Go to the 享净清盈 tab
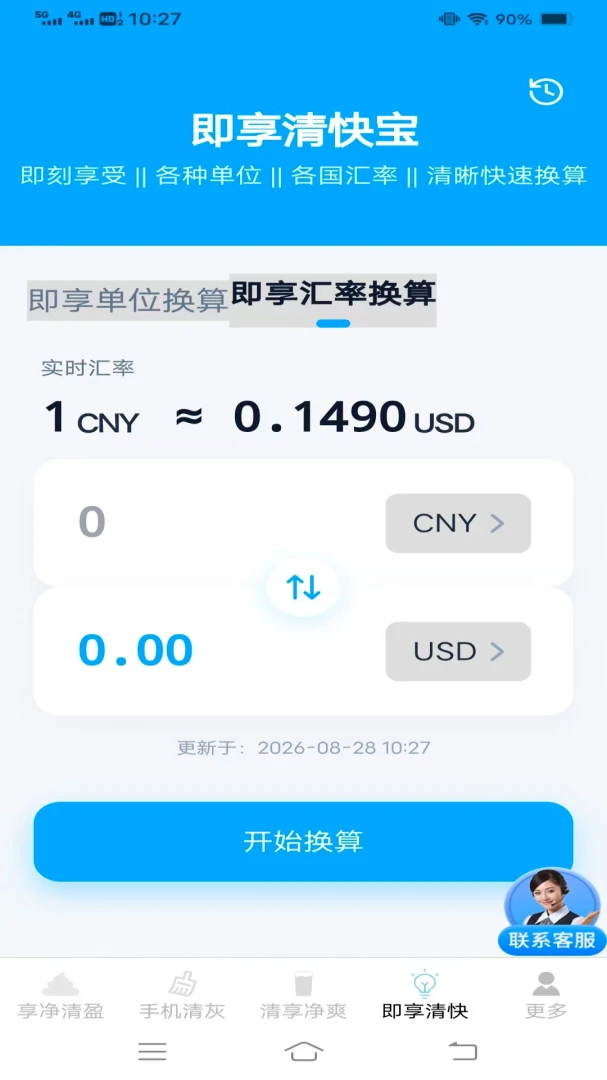This screenshot has height=1080, width=607. (61, 996)
